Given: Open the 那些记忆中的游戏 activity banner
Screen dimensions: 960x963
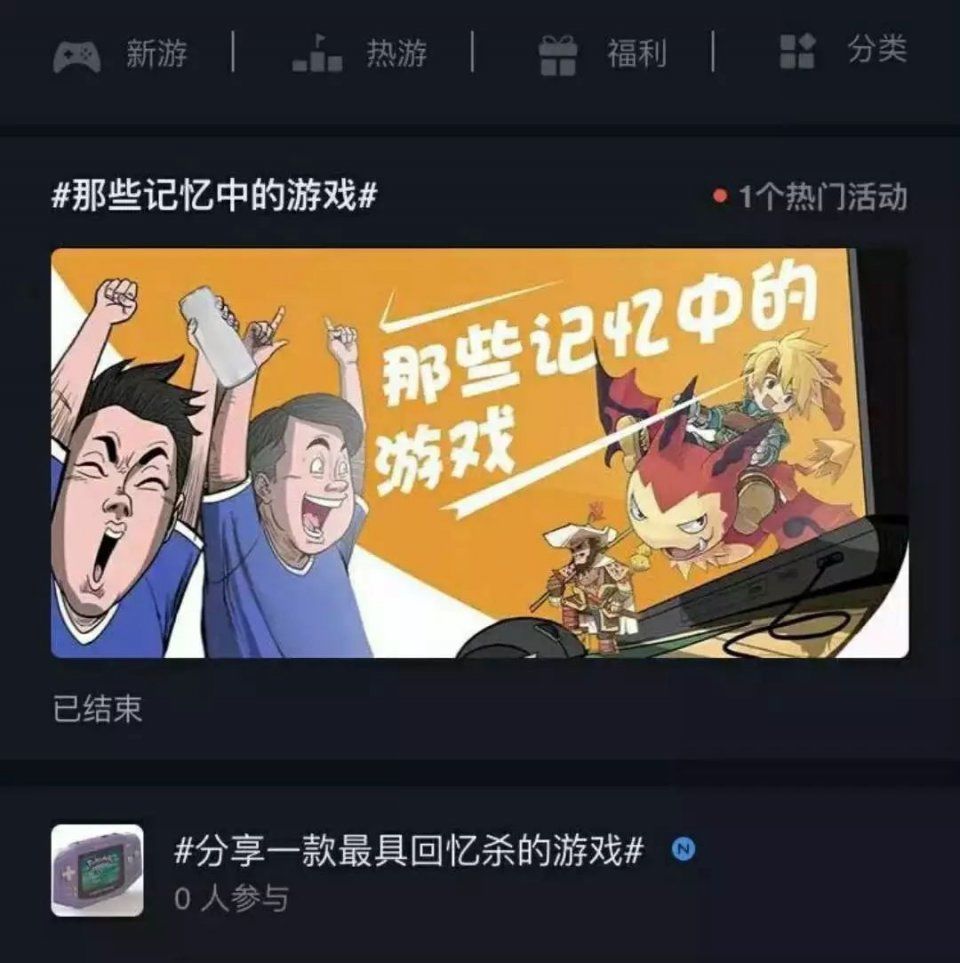Looking at the screenshot, I should pyautogui.click(x=480, y=452).
